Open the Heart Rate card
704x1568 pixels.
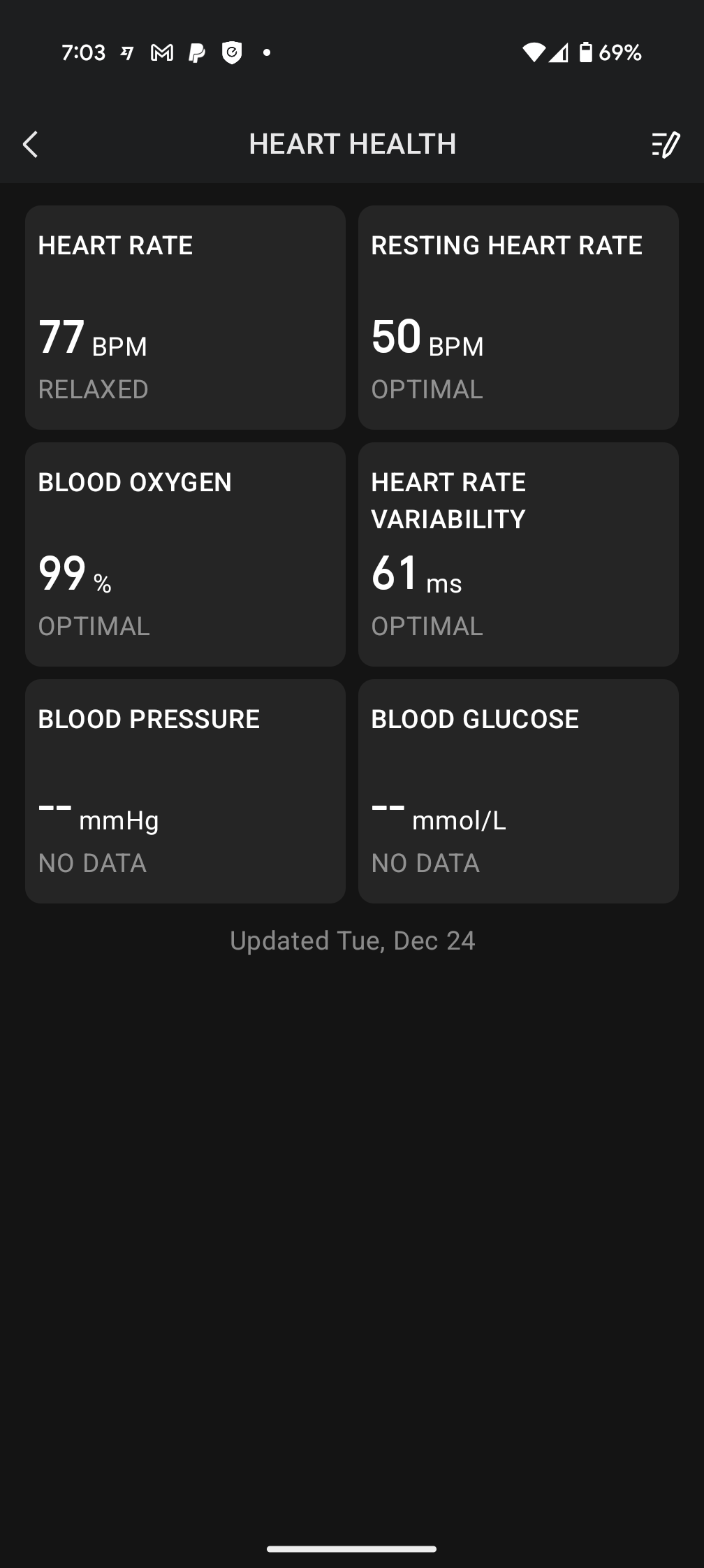[185, 317]
